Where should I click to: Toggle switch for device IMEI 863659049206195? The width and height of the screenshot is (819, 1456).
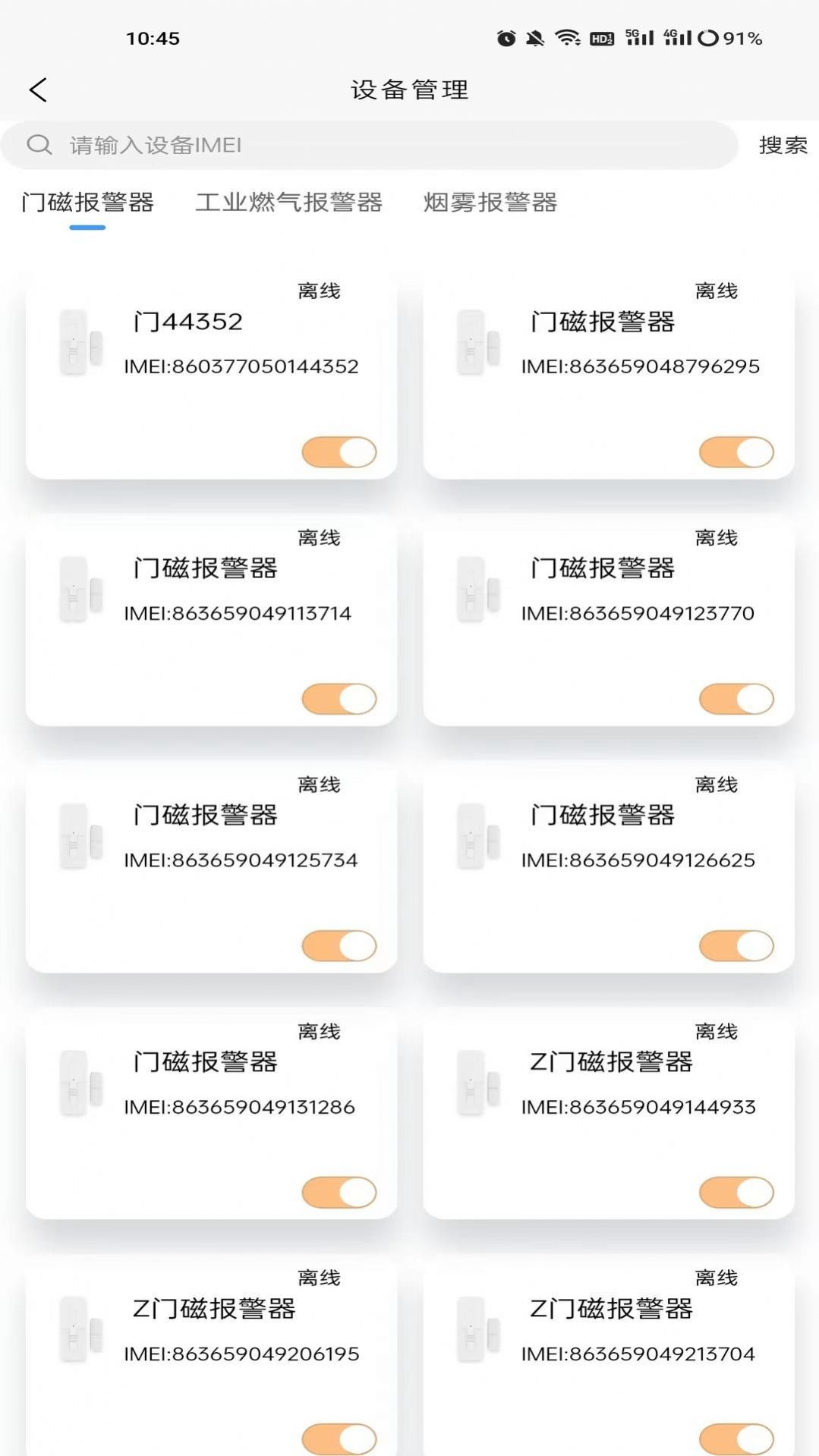pyautogui.click(x=339, y=1439)
